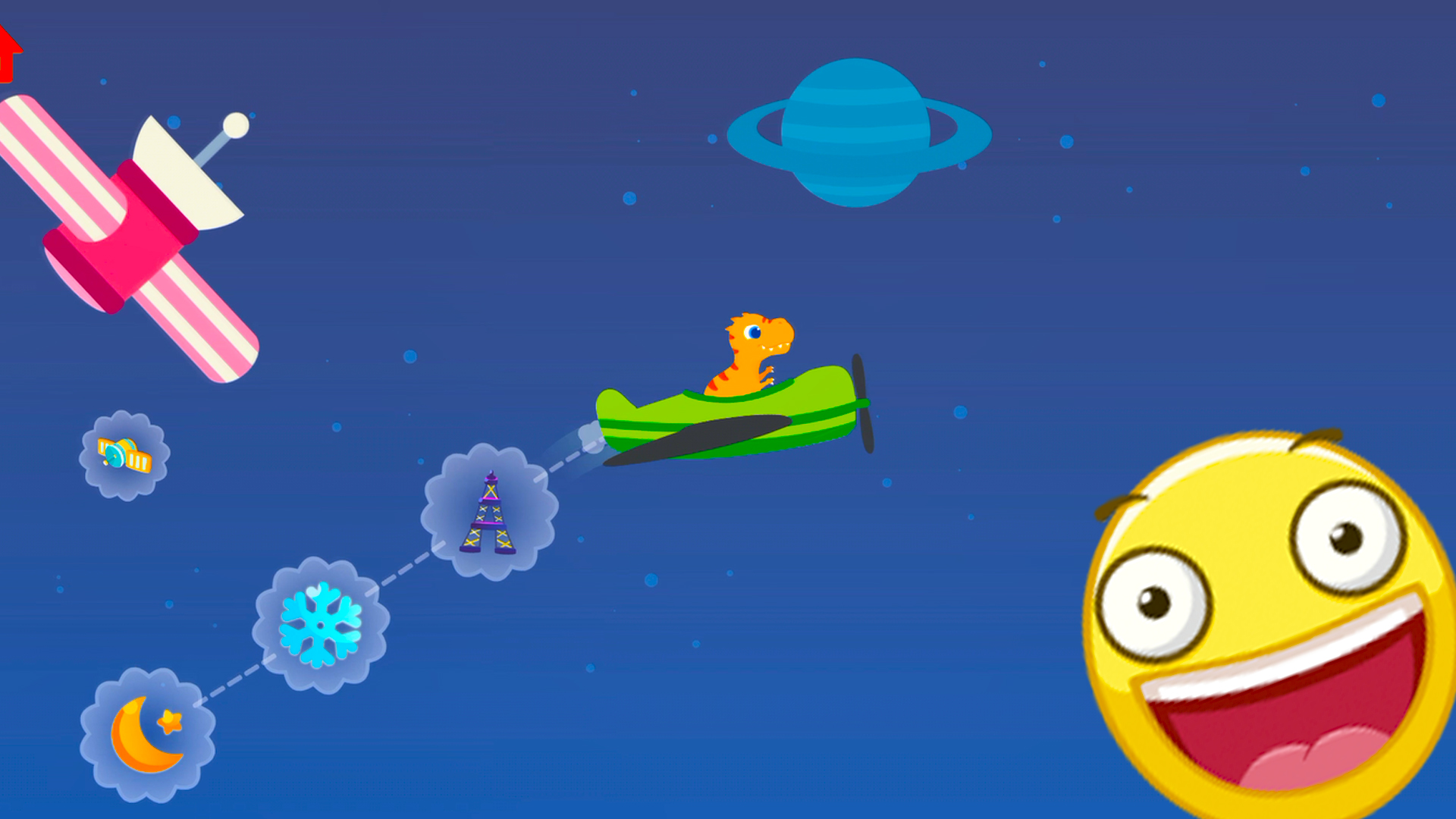This screenshot has width=1456, height=819.
Task: Select the satellite level bubble
Action: 124,455
